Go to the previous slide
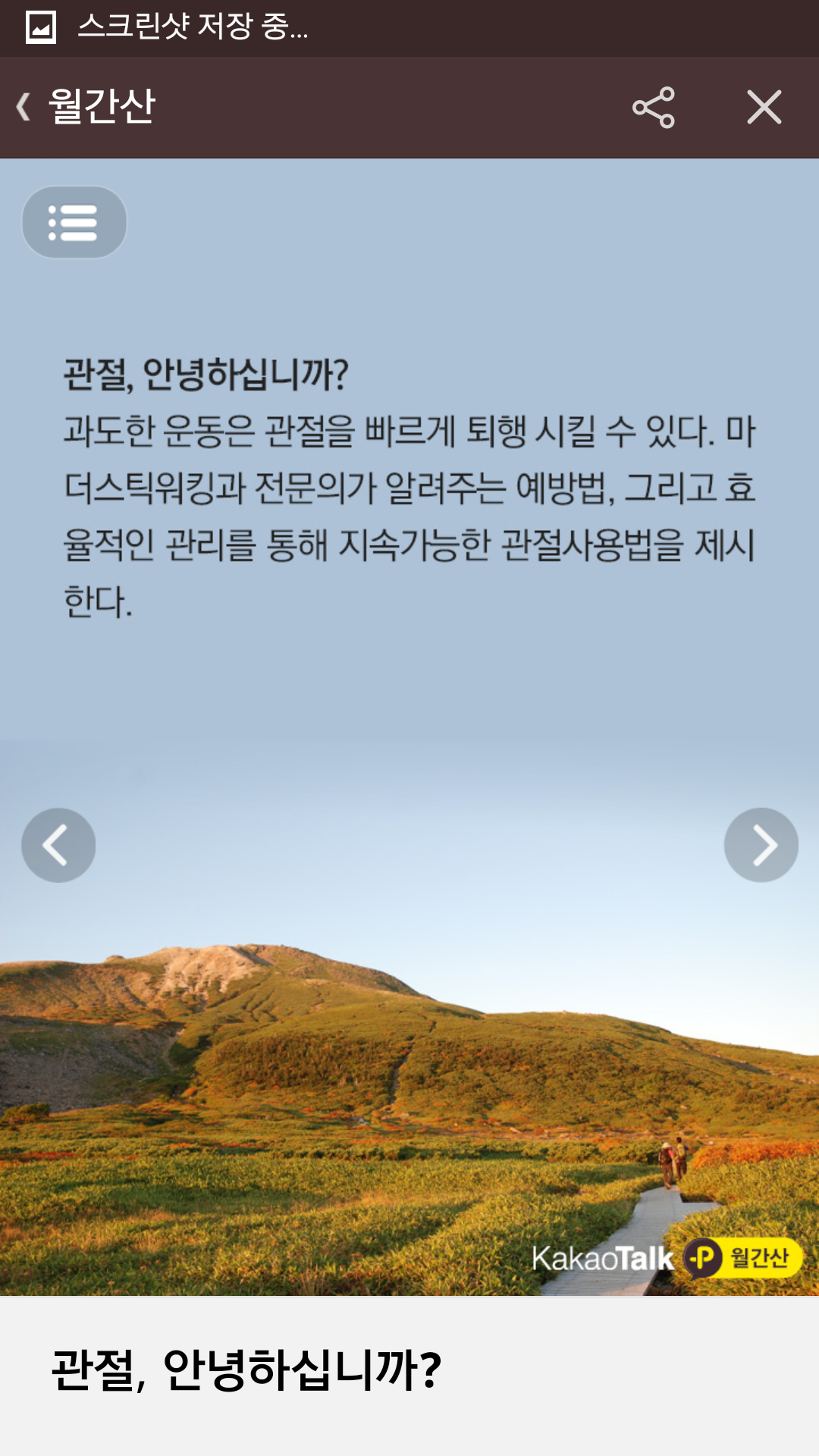Screen dimensions: 819x1456 58,845
